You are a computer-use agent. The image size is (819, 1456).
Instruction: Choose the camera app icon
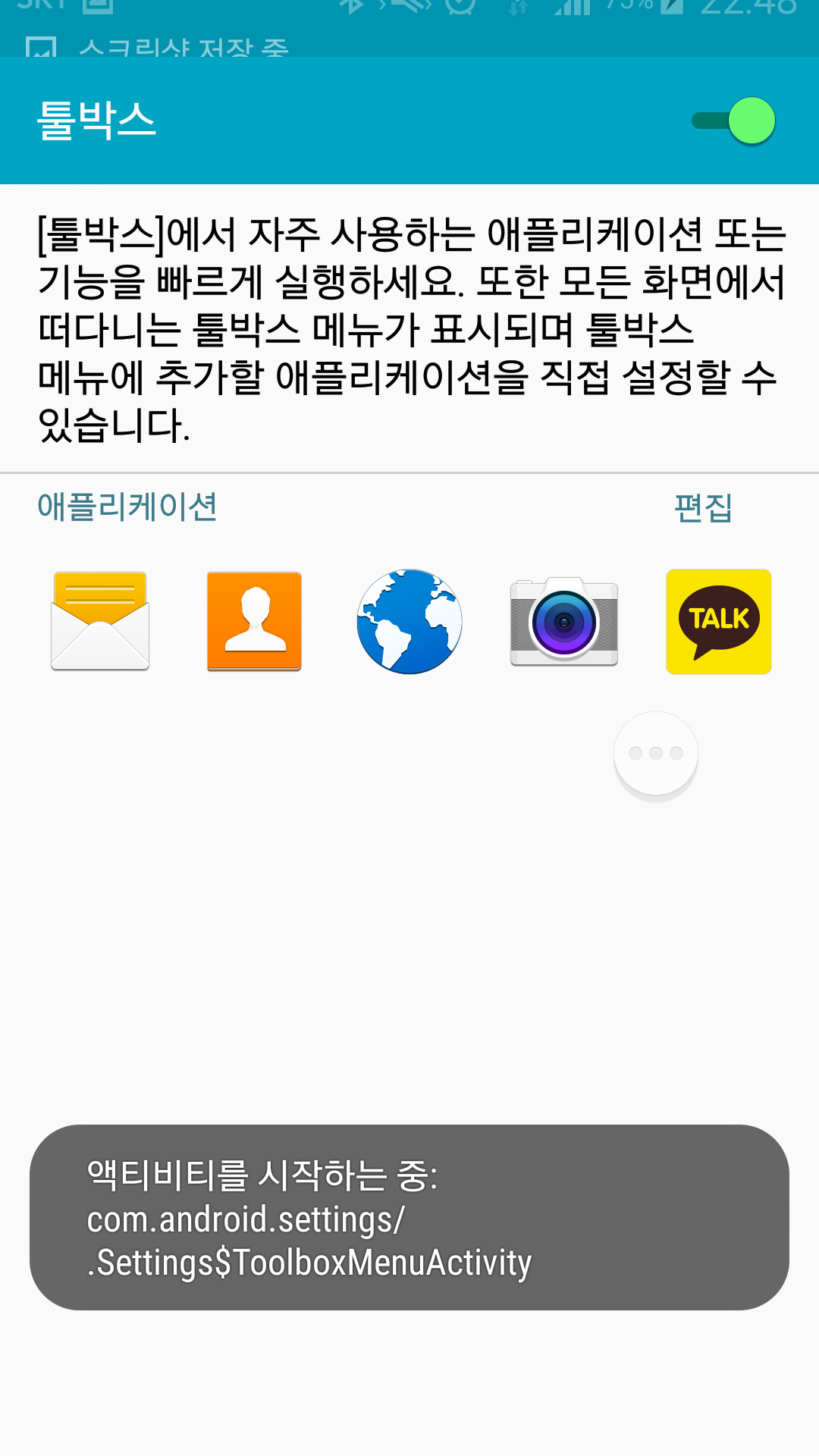click(564, 621)
